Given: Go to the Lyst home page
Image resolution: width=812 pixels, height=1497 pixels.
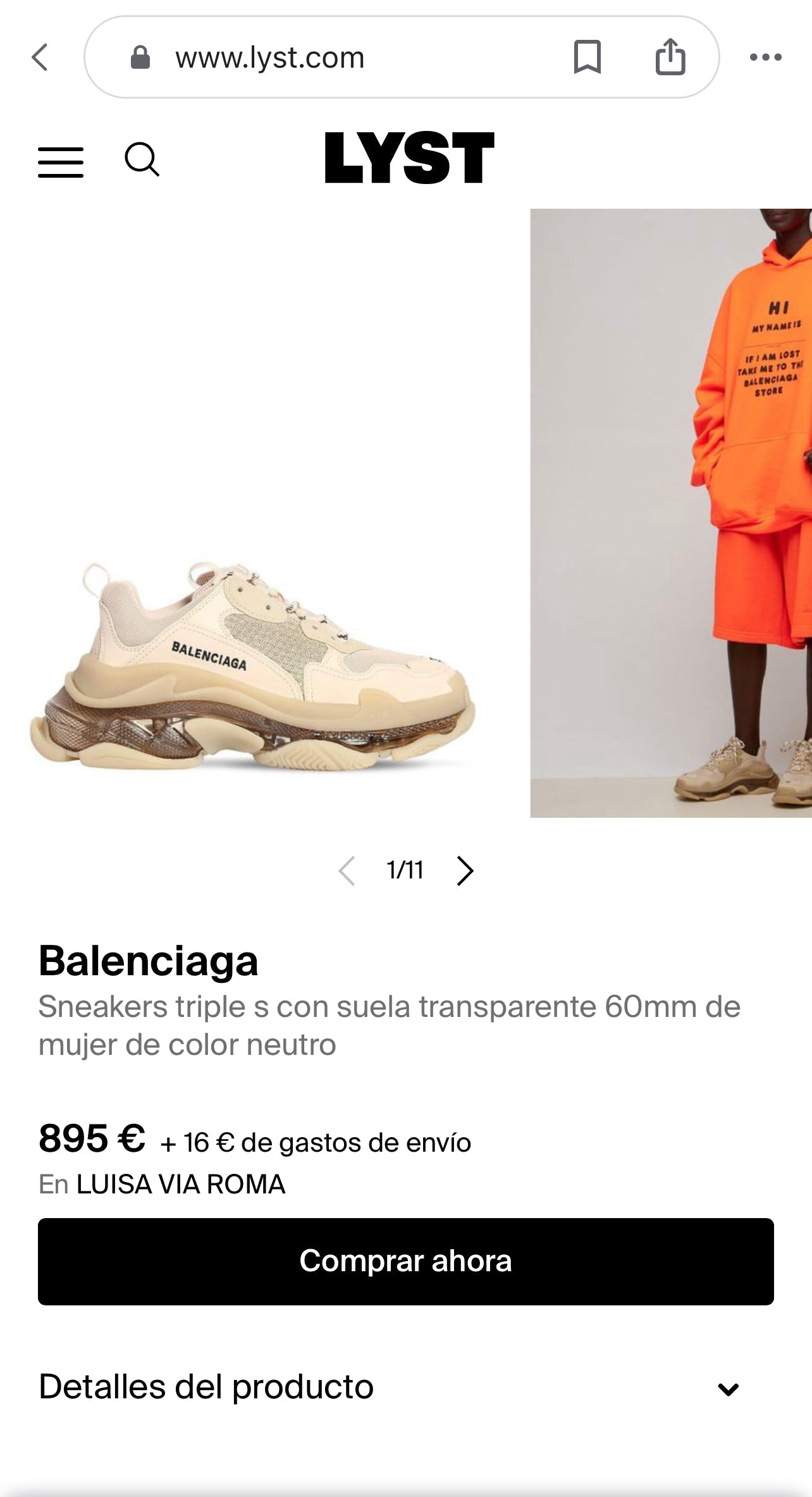Looking at the screenshot, I should click(409, 158).
